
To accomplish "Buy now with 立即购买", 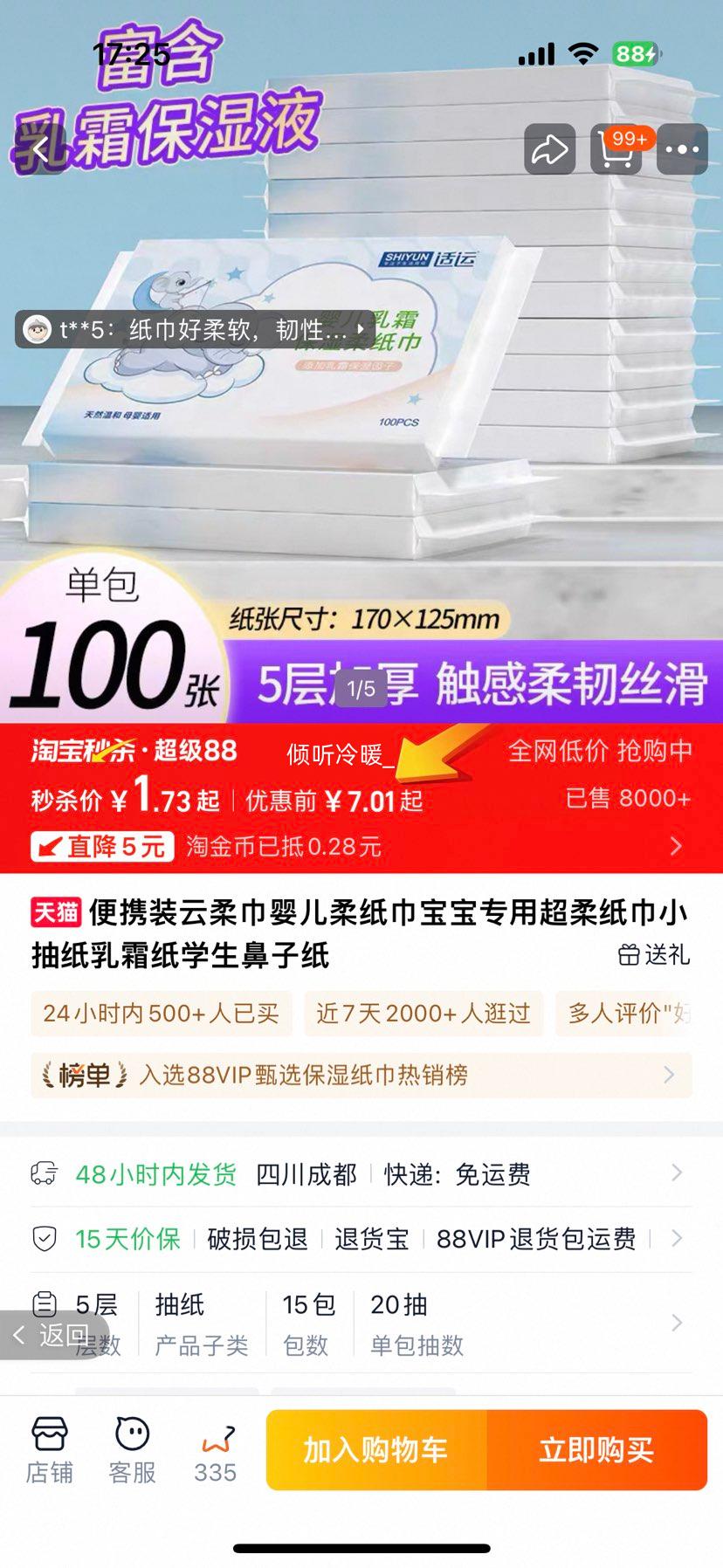I will pos(596,1449).
